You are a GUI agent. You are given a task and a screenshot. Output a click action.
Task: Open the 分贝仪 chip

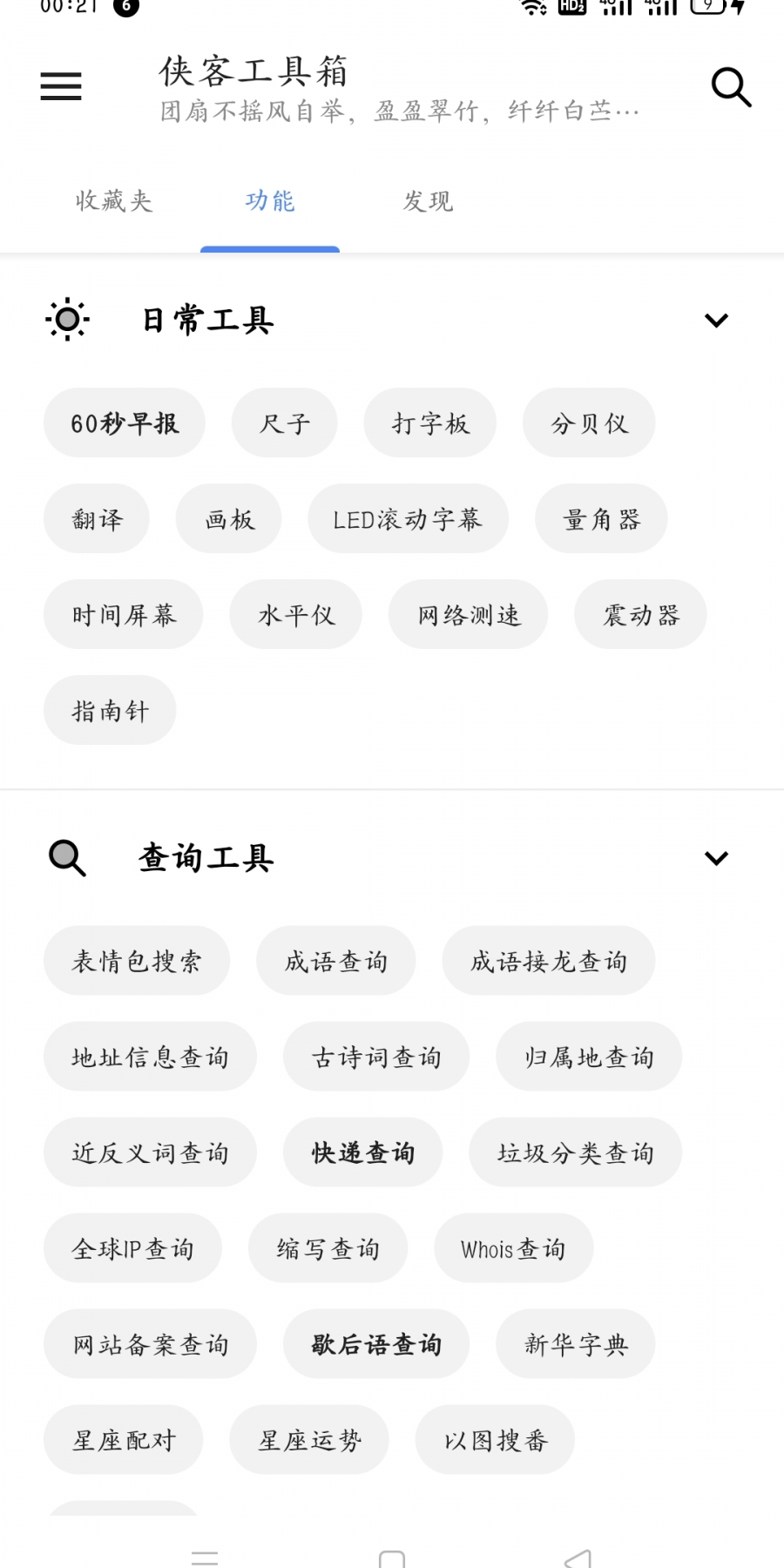tap(589, 422)
